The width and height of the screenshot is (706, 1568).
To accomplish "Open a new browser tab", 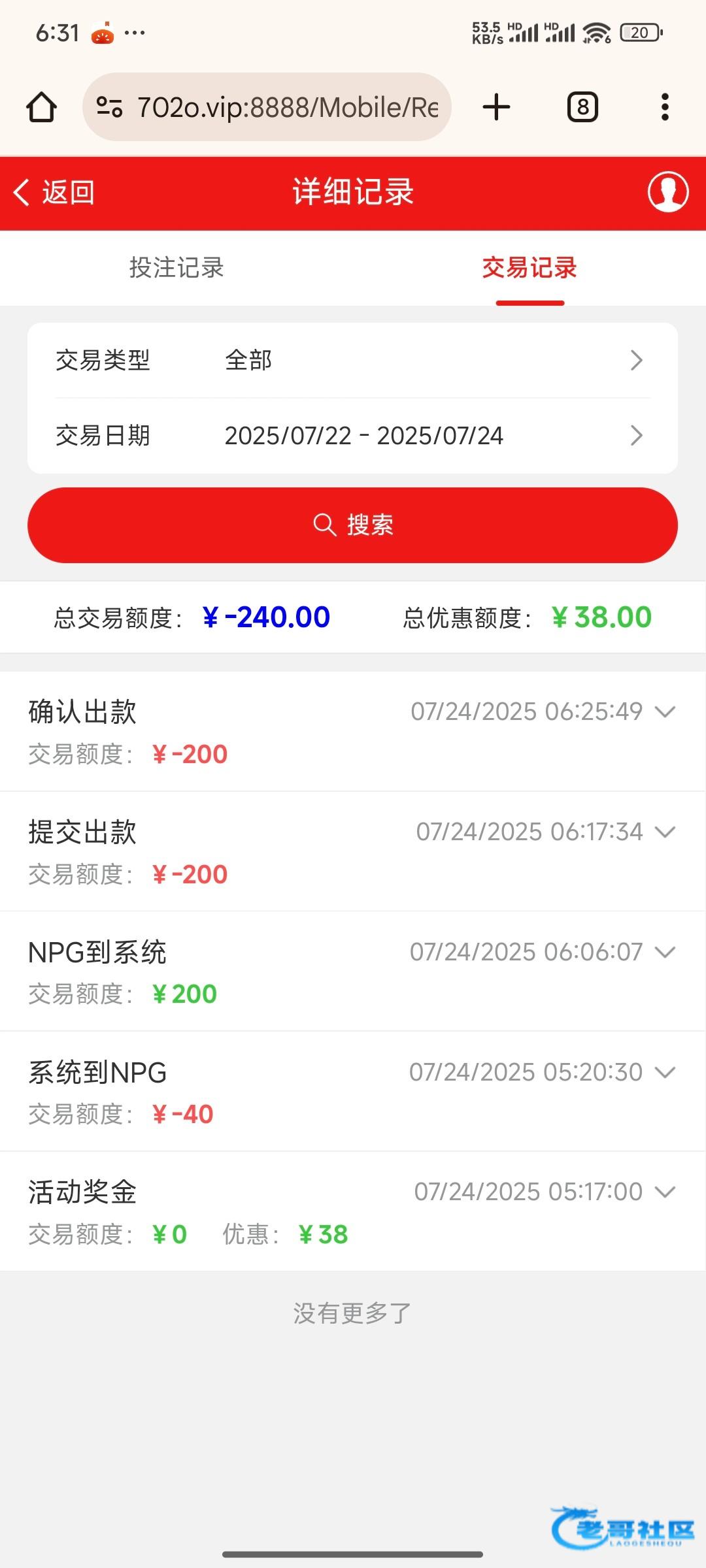I will (x=496, y=107).
